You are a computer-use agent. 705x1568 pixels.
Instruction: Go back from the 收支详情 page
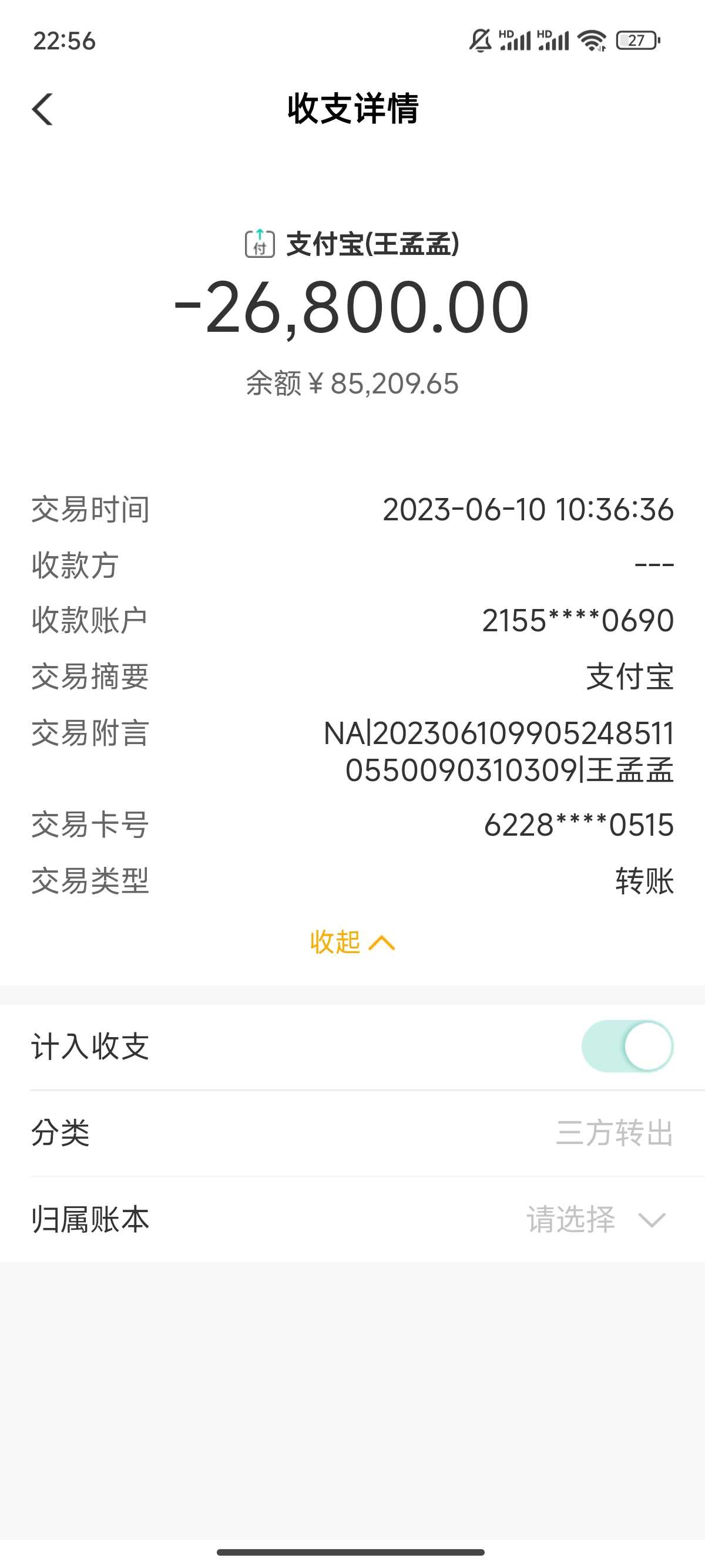tap(43, 110)
